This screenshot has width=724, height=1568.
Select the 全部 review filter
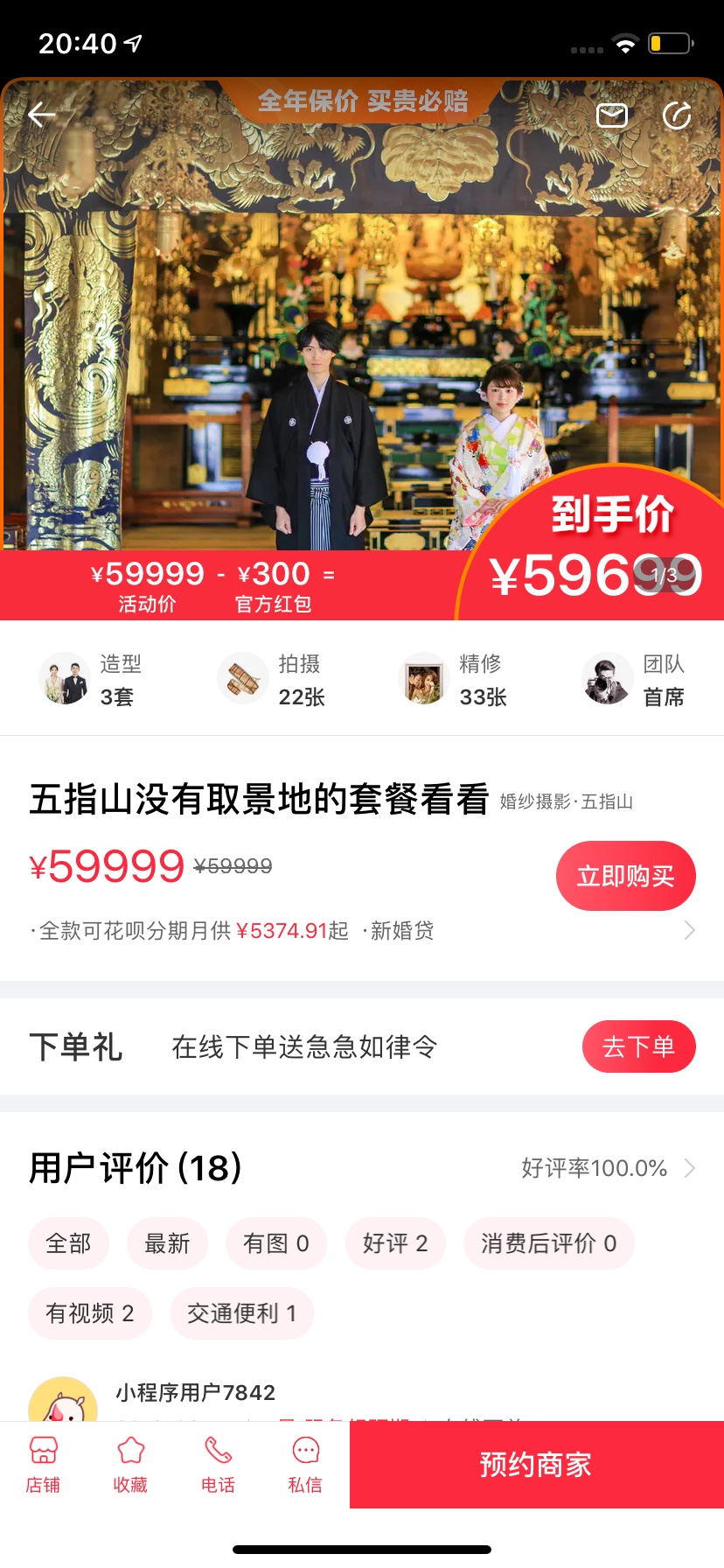pos(68,1243)
